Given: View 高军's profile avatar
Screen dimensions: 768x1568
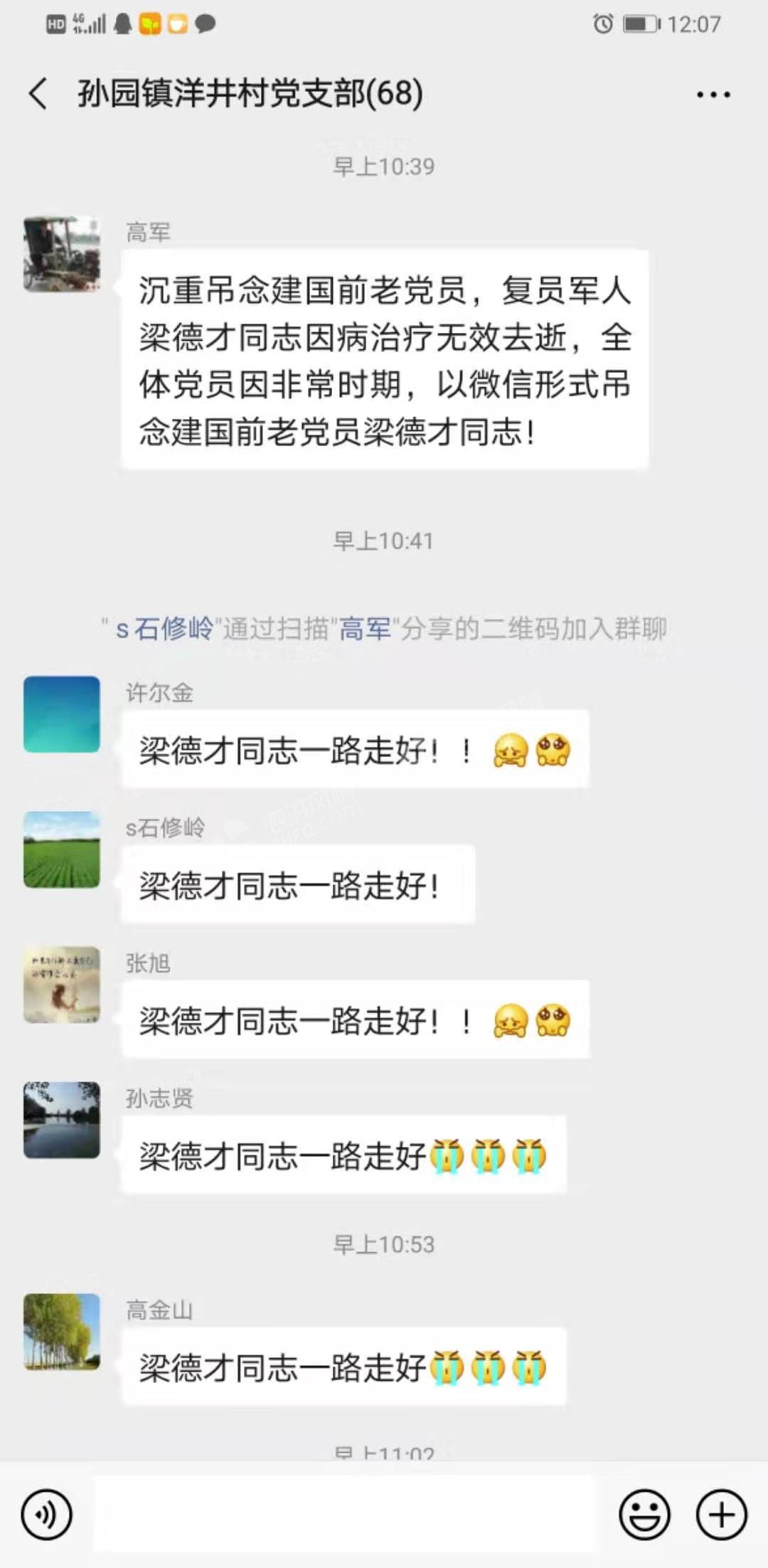Looking at the screenshot, I should [x=62, y=254].
